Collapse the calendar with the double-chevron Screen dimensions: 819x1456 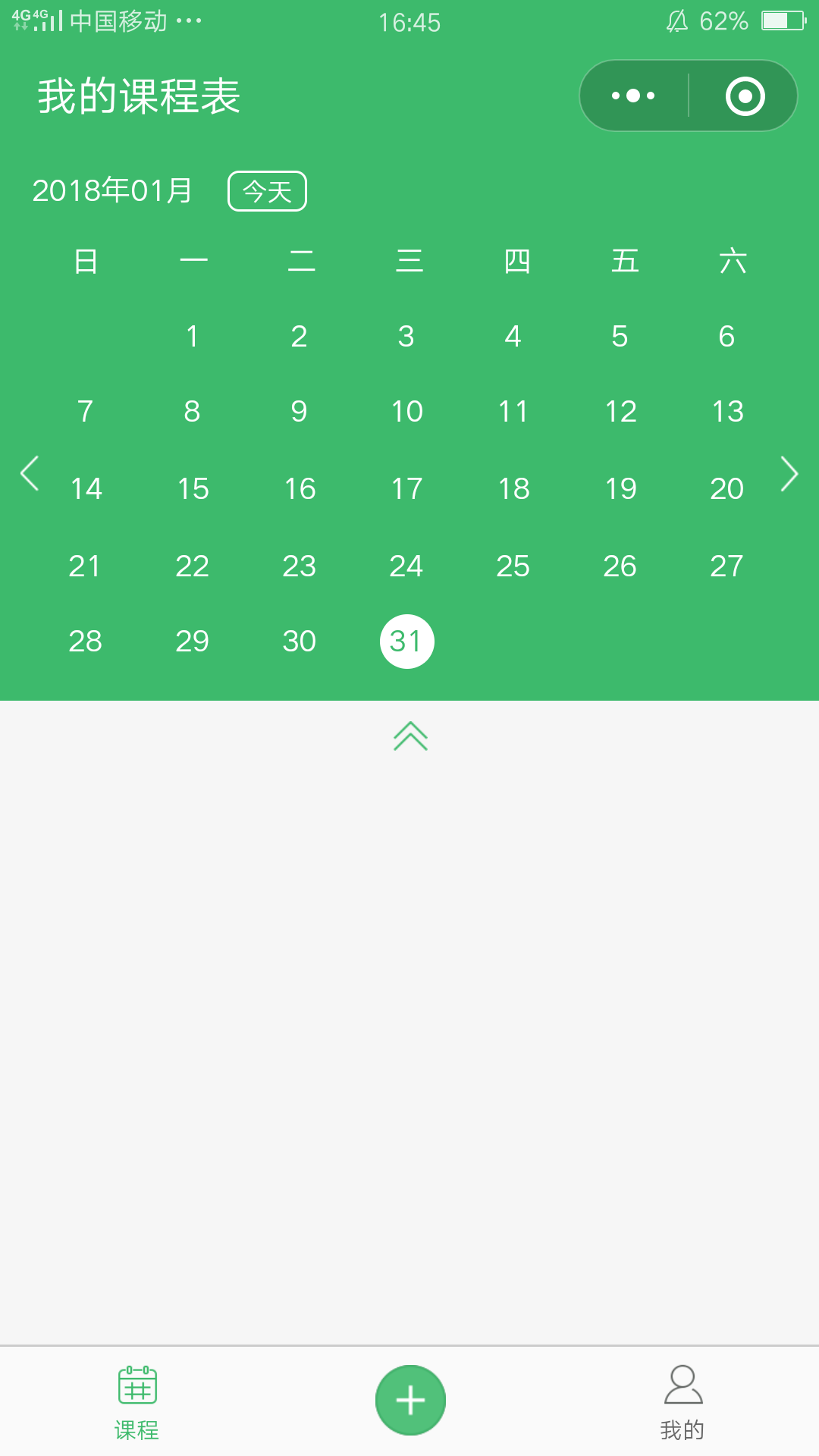coord(410,736)
